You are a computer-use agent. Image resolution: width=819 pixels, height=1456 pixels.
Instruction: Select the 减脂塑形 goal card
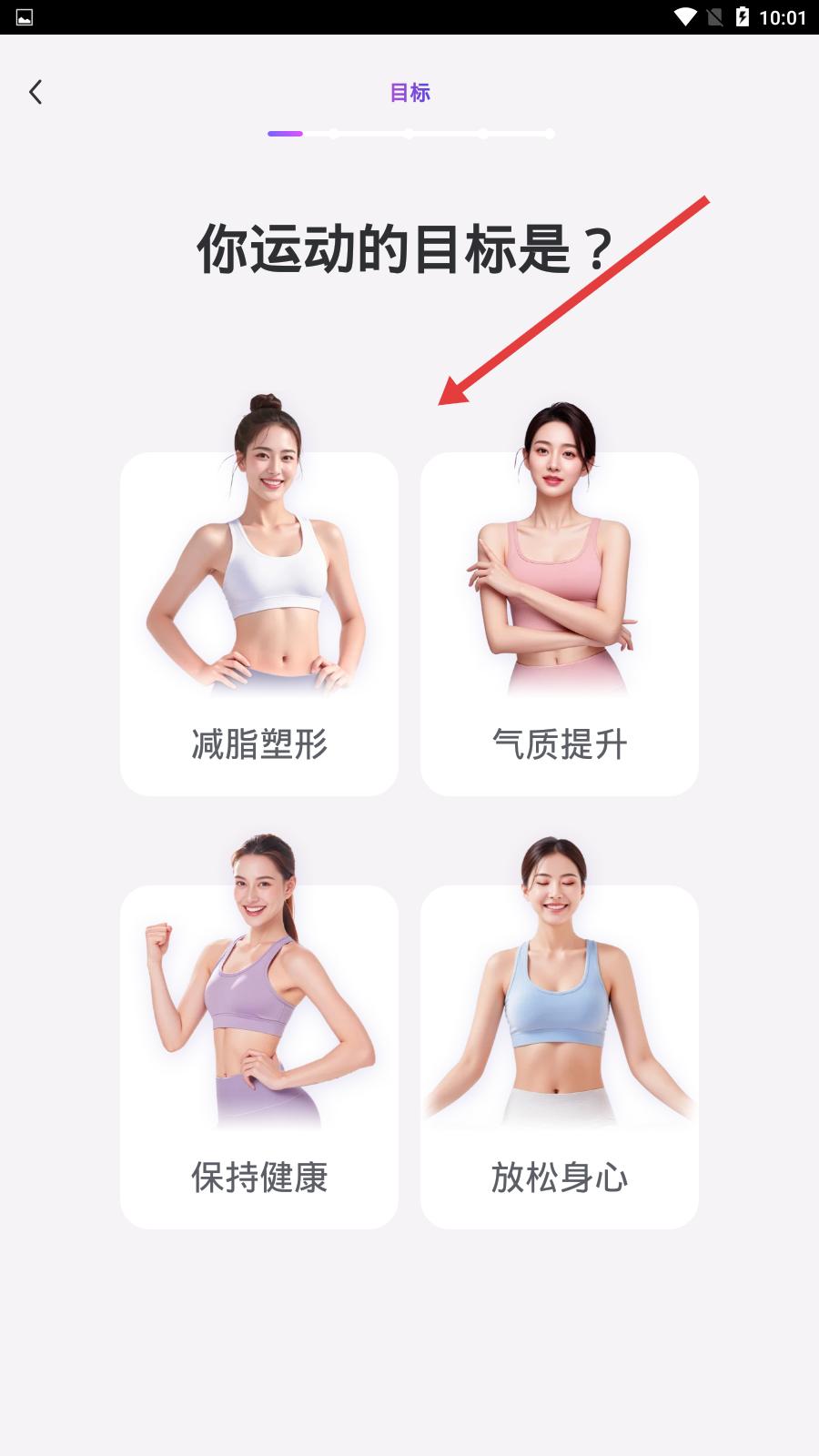click(259, 623)
